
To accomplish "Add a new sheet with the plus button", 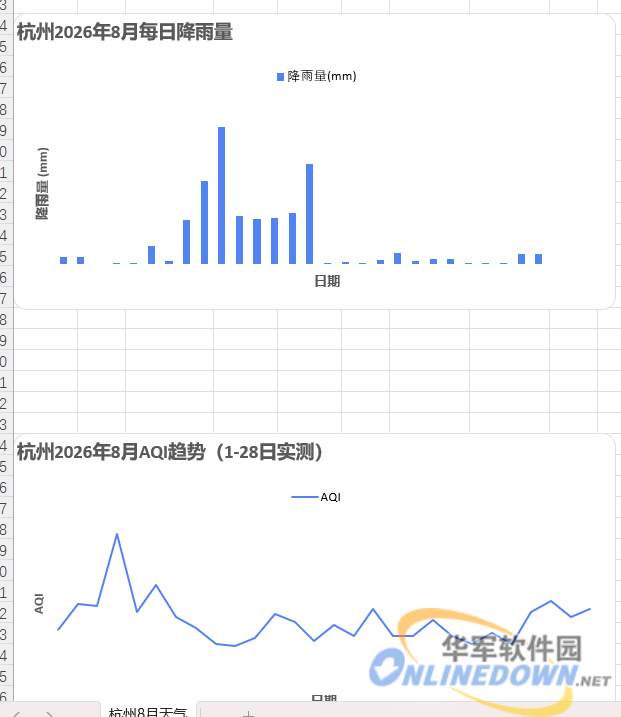I will click(248, 713).
